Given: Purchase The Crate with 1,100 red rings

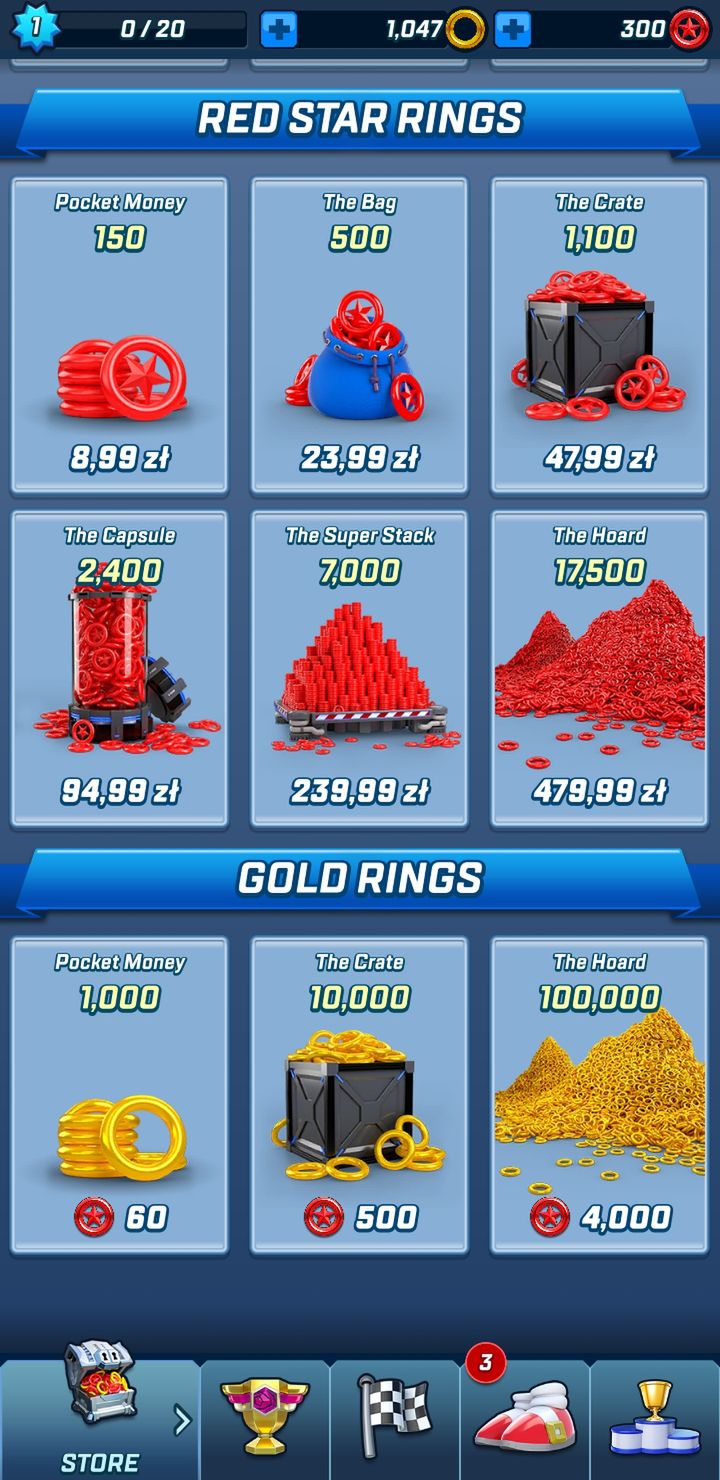Looking at the screenshot, I should [599, 336].
